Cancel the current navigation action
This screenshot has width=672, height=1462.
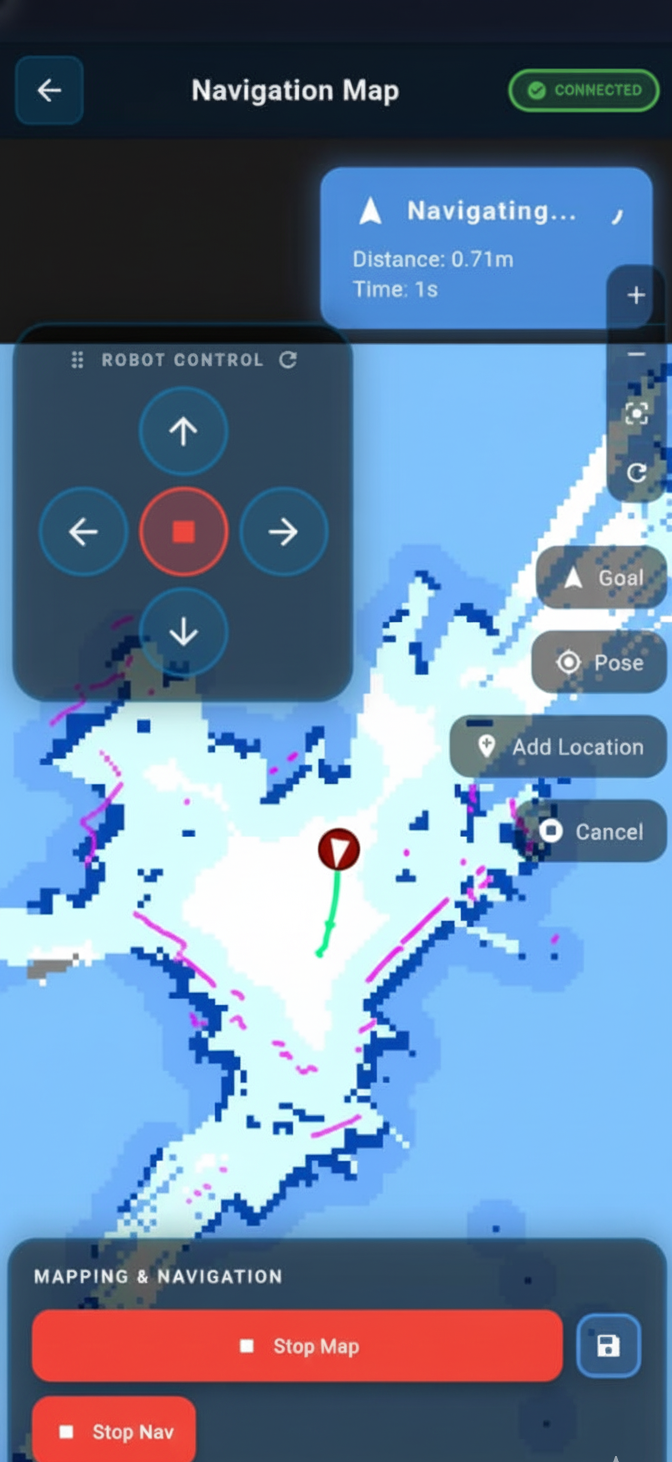click(x=591, y=831)
